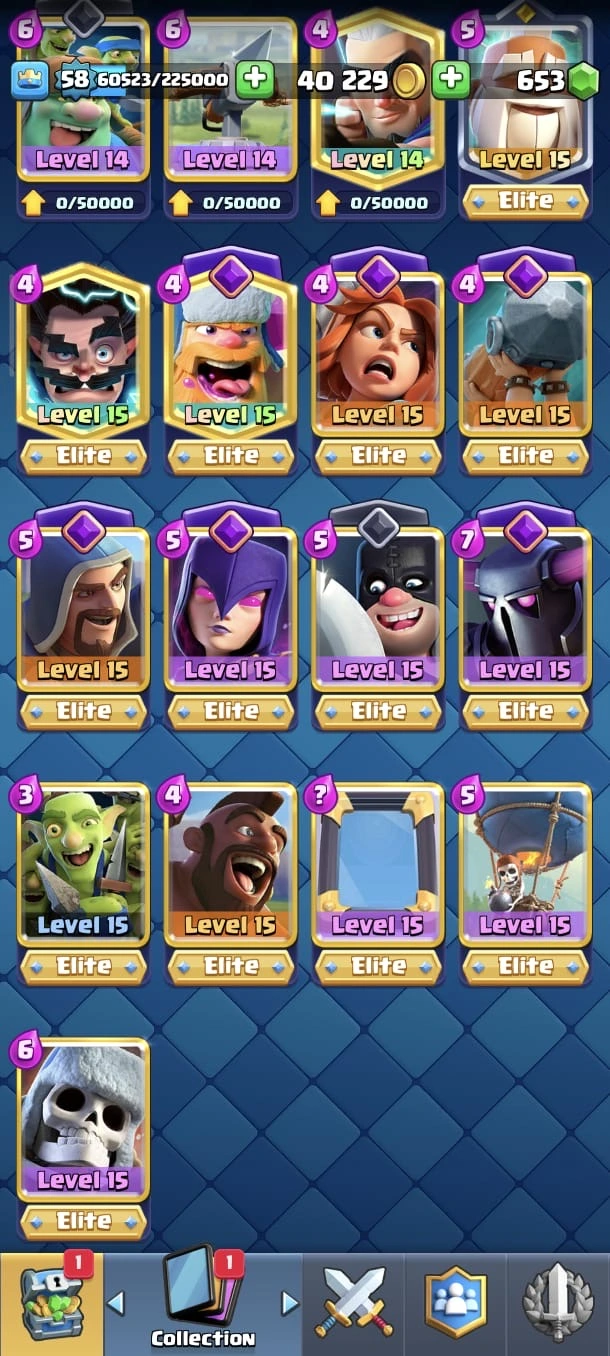This screenshot has height=1356, width=610.
Task: Open the Clan social tab
Action: [x=456, y=1302]
